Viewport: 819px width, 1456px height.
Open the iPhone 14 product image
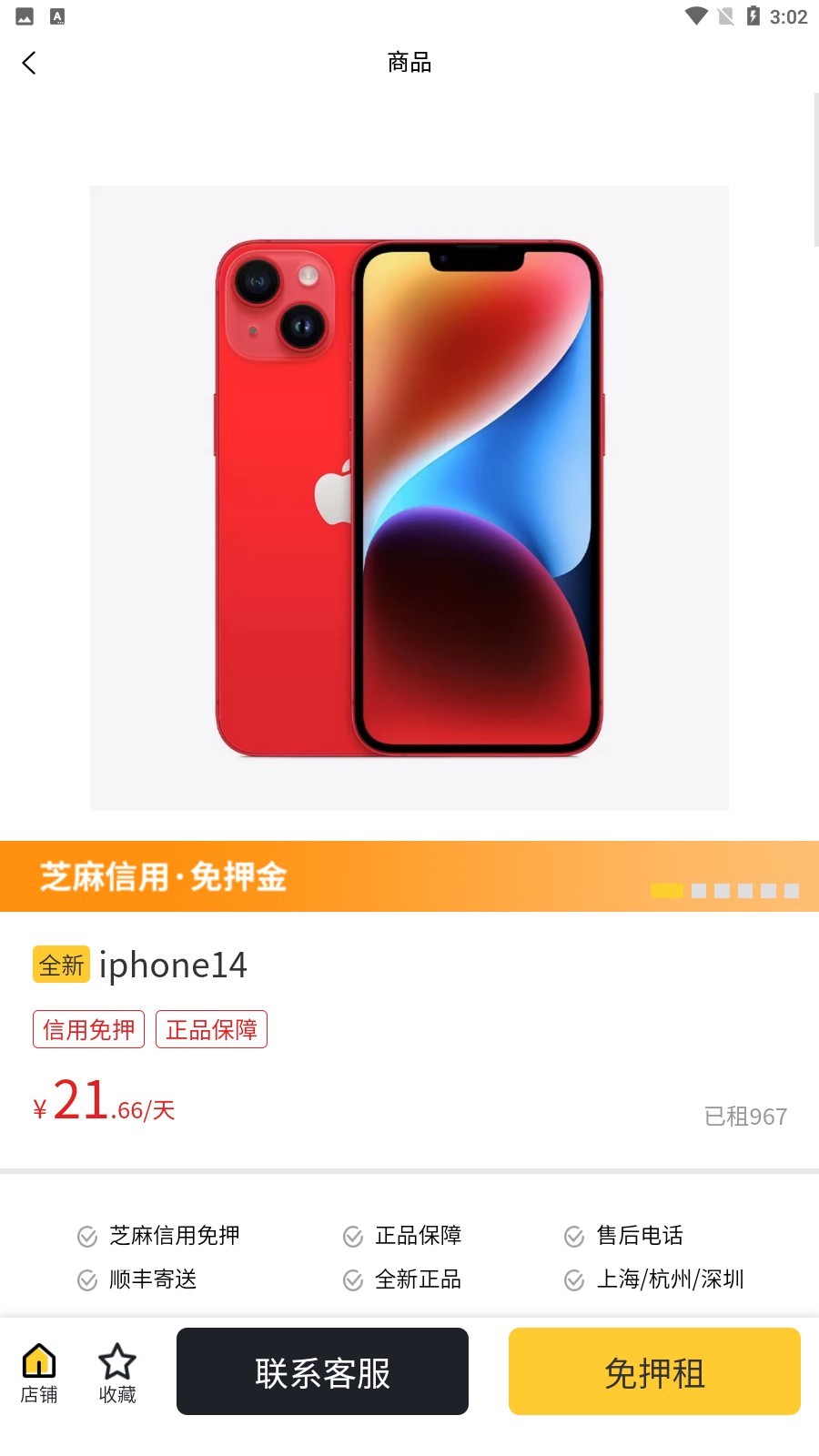tap(409, 498)
